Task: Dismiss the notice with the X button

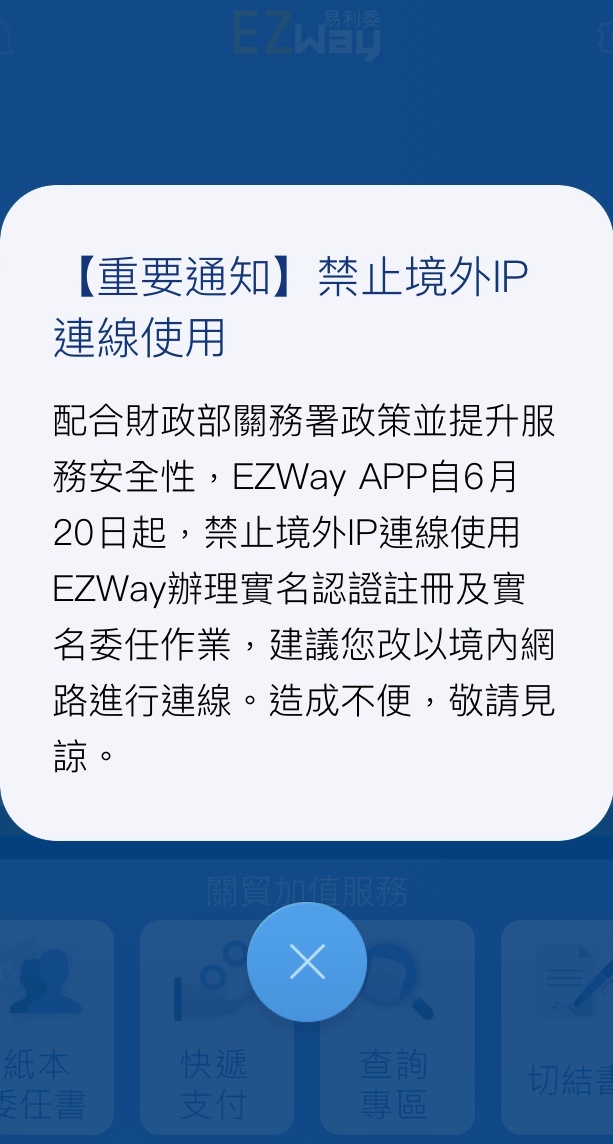Action: (306, 962)
